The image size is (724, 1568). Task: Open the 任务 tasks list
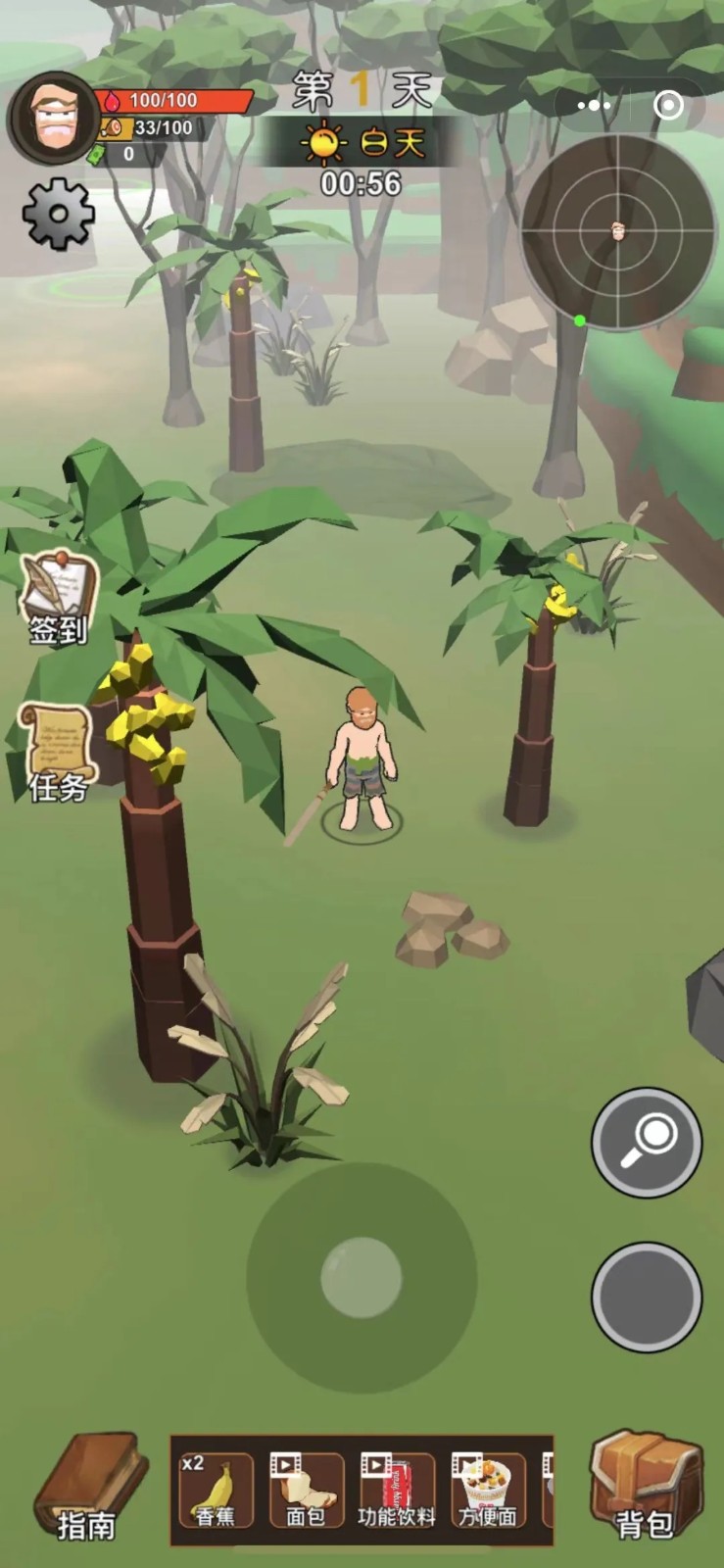click(x=57, y=753)
